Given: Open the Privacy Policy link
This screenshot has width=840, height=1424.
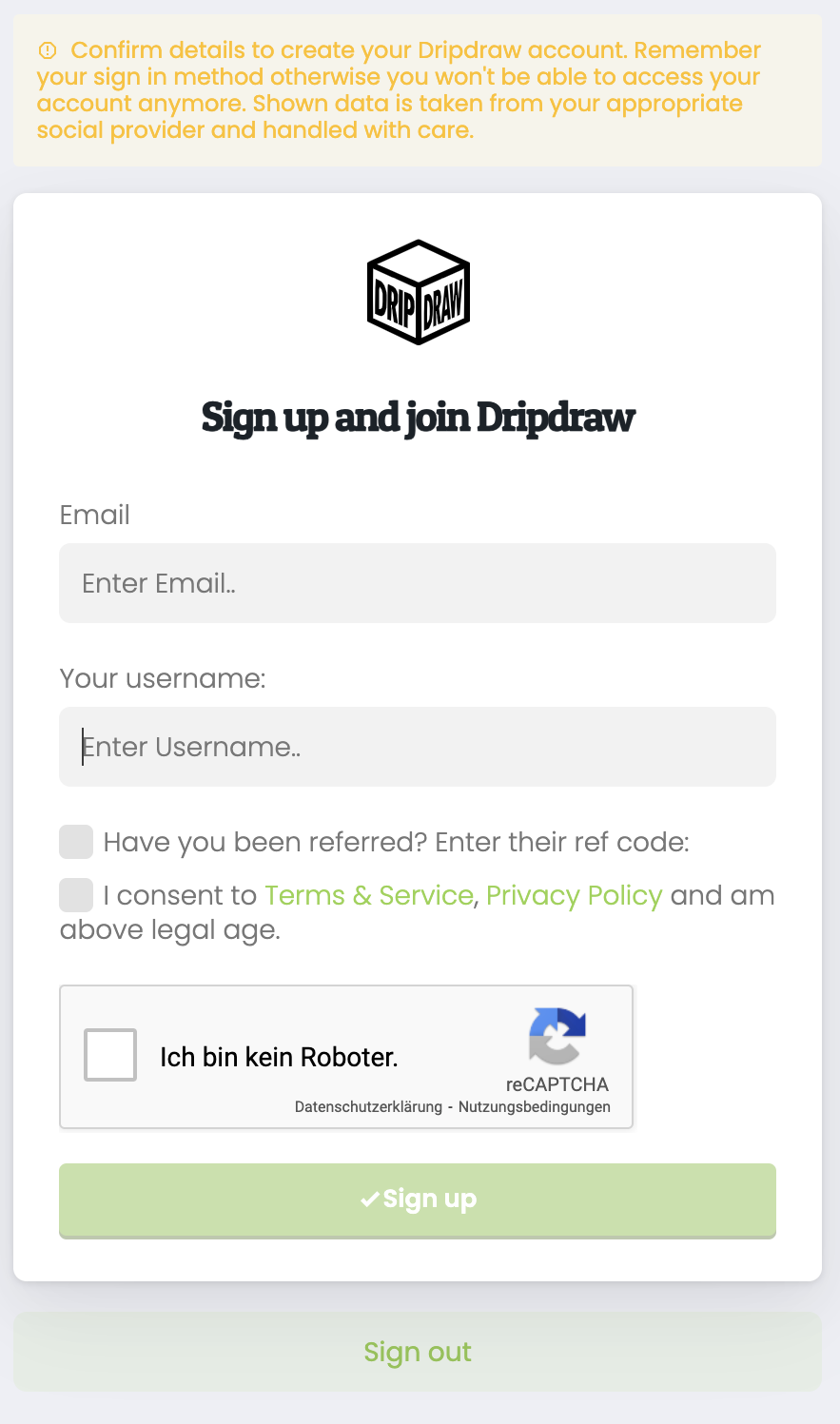Looking at the screenshot, I should pyautogui.click(x=575, y=895).
